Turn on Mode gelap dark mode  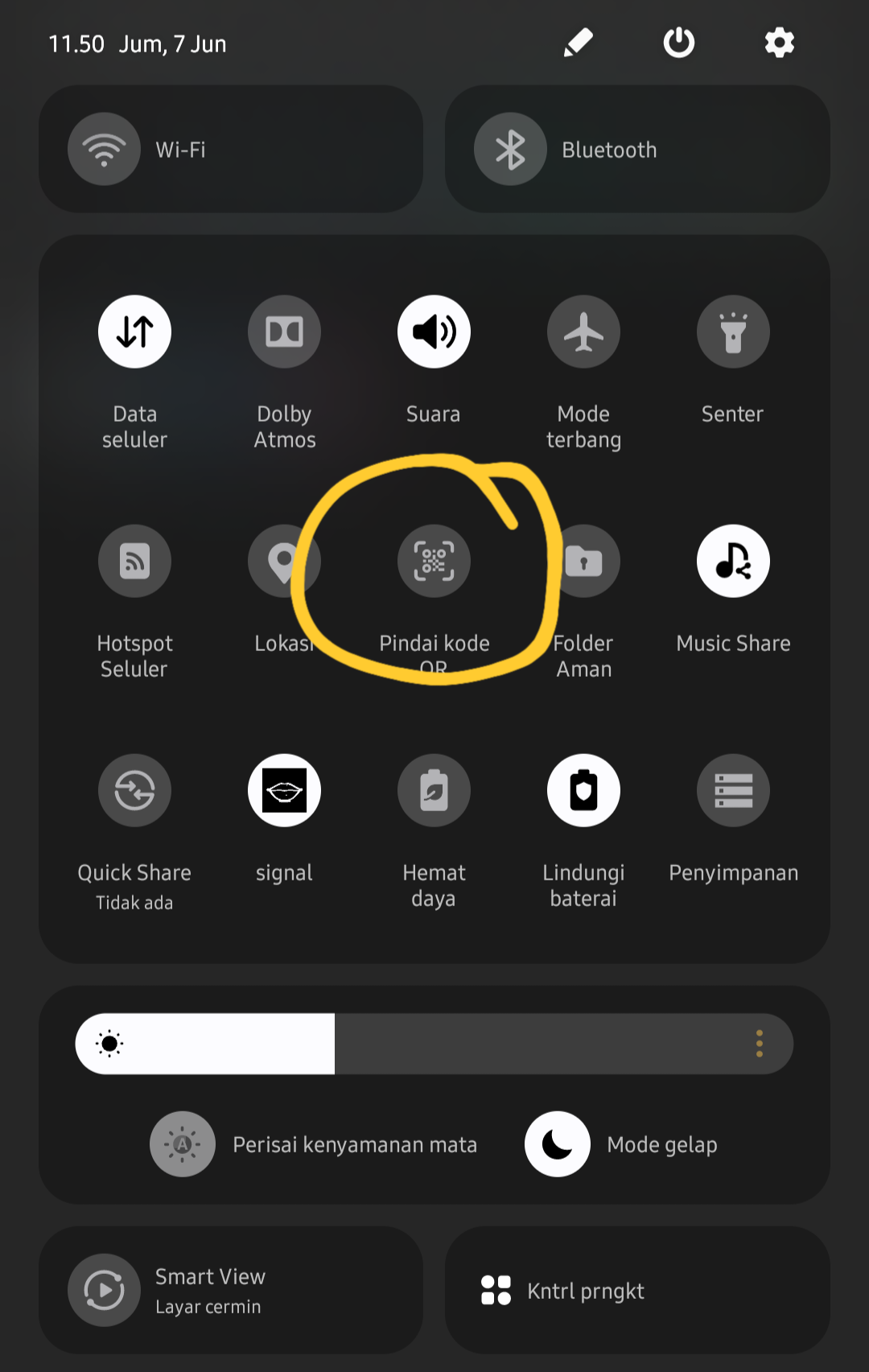coord(557,1143)
